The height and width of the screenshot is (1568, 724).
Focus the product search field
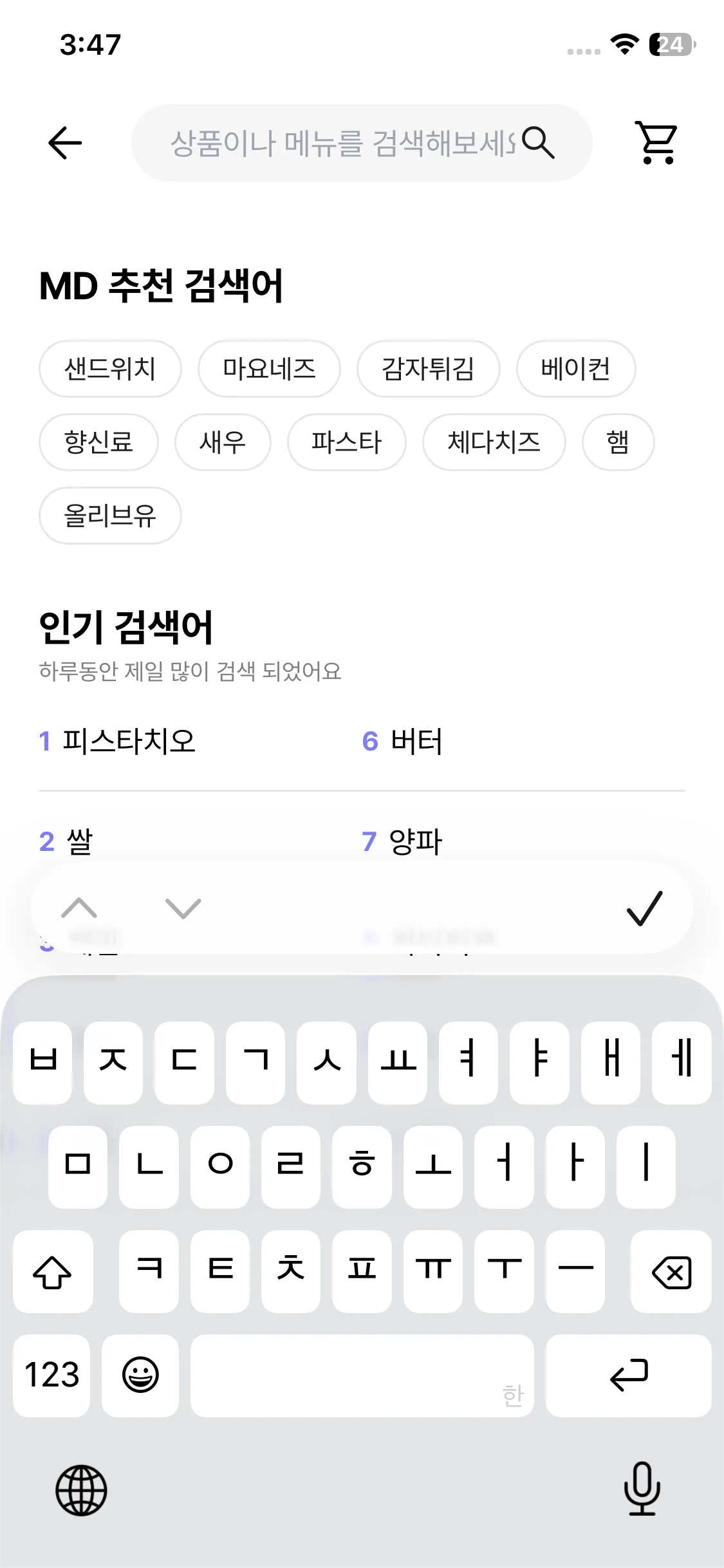pos(341,143)
